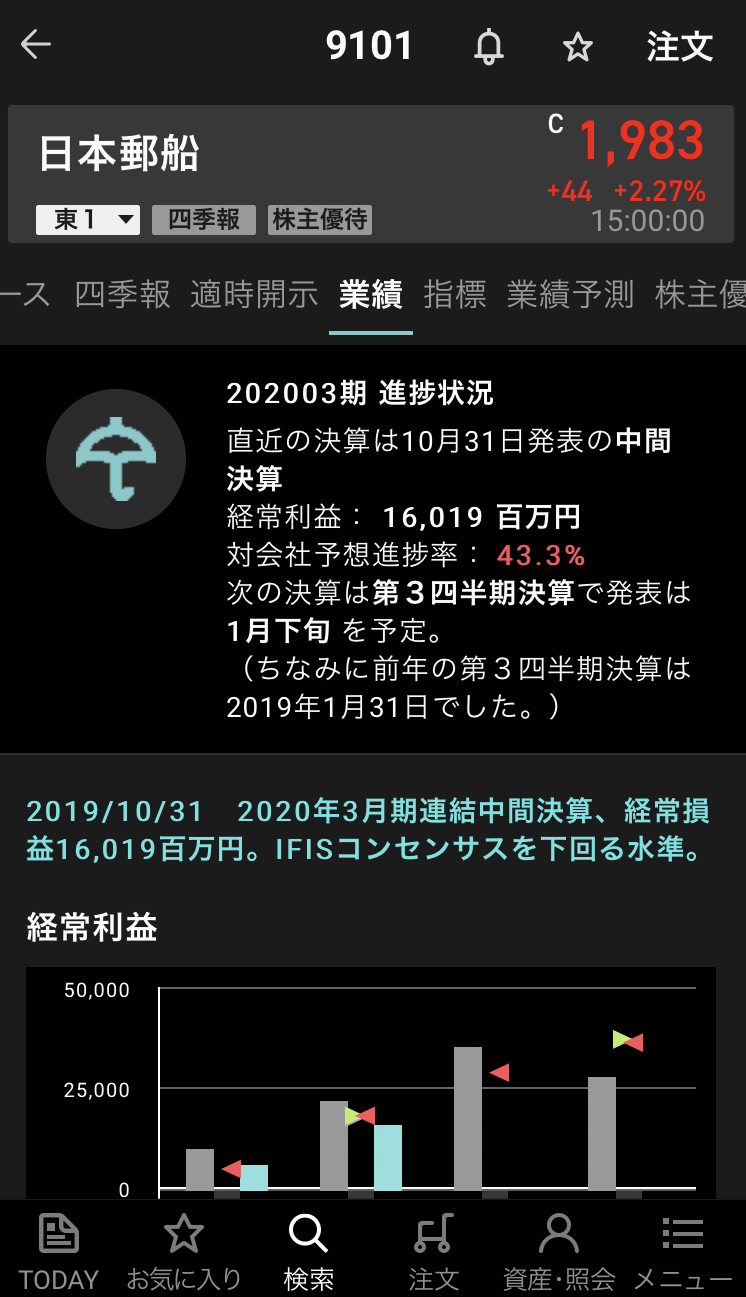Switch to the 指標 tab
746x1297 pixels.
click(x=455, y=294)
